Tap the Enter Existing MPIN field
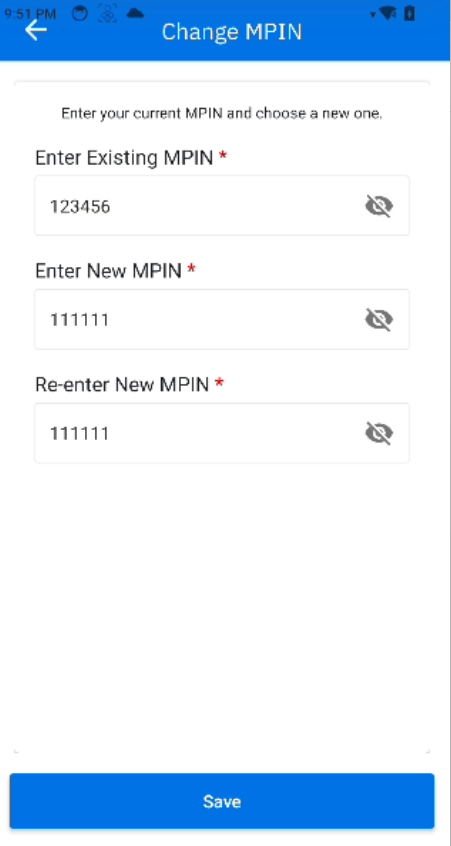This screenshot has width=451, height=846. coord(222,206)
